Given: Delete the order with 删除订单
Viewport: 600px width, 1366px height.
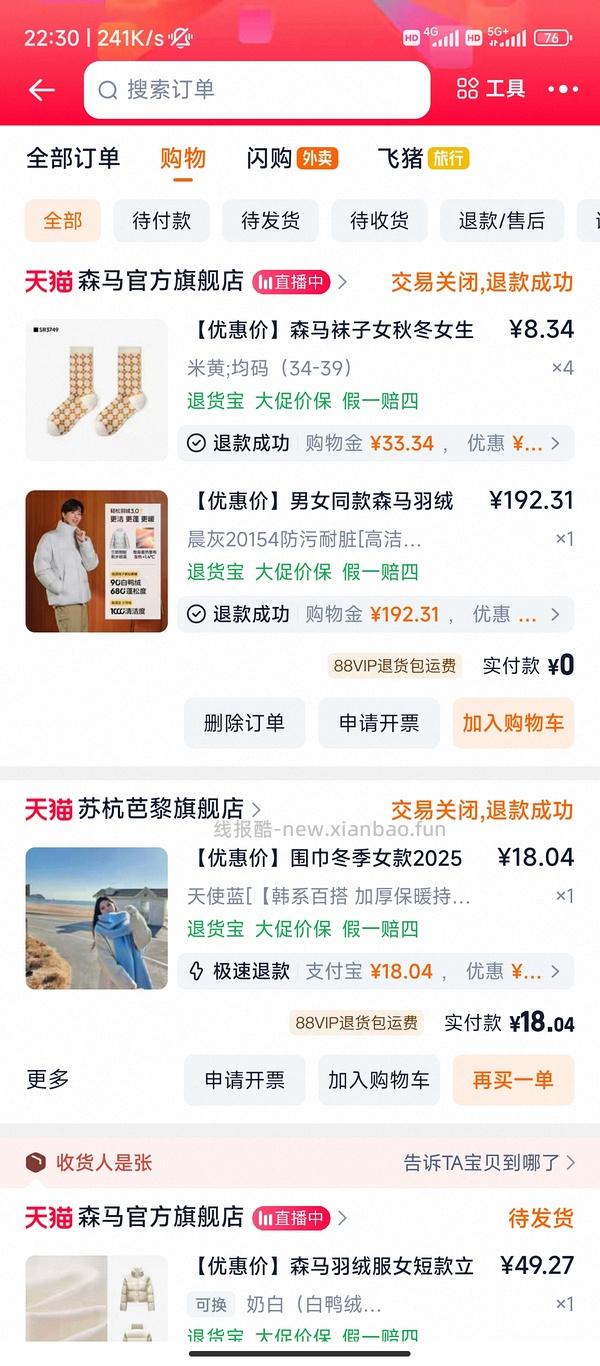Looking at the screenshot, I should point(244,723).
